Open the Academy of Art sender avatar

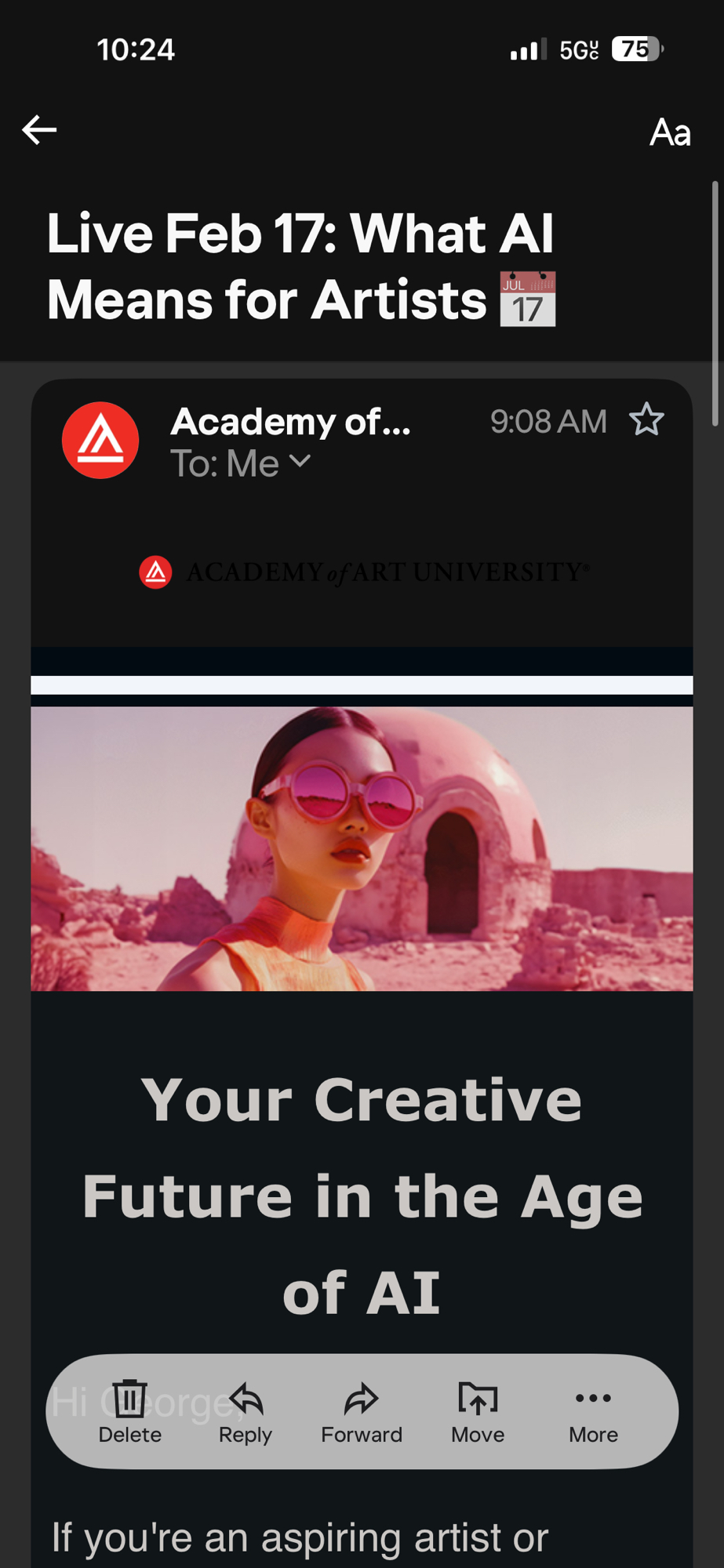[100, 441]
